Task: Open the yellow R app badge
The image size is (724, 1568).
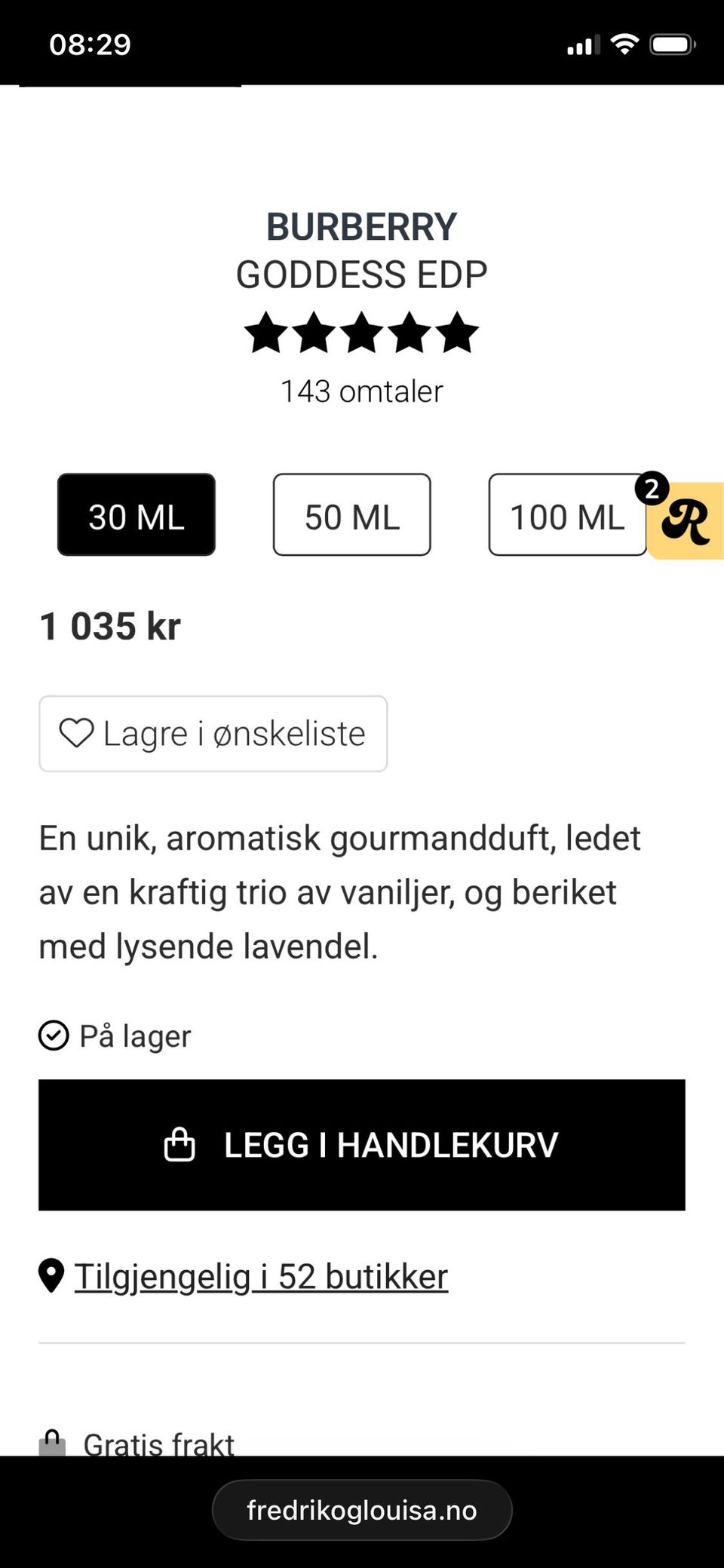Action: [x=688, y=520]
